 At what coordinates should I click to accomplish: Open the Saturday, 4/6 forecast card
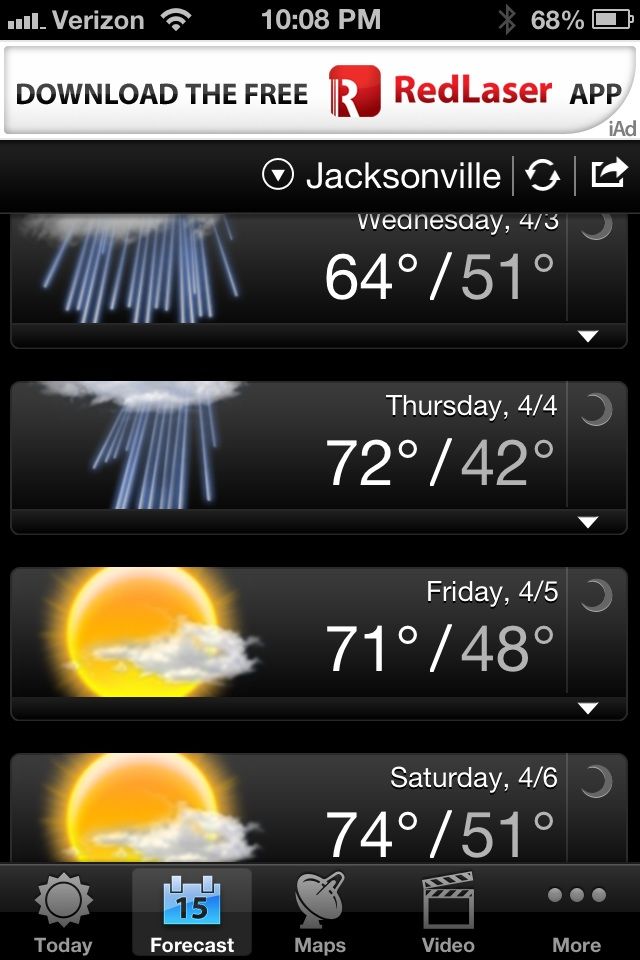(x=320, y=810)
